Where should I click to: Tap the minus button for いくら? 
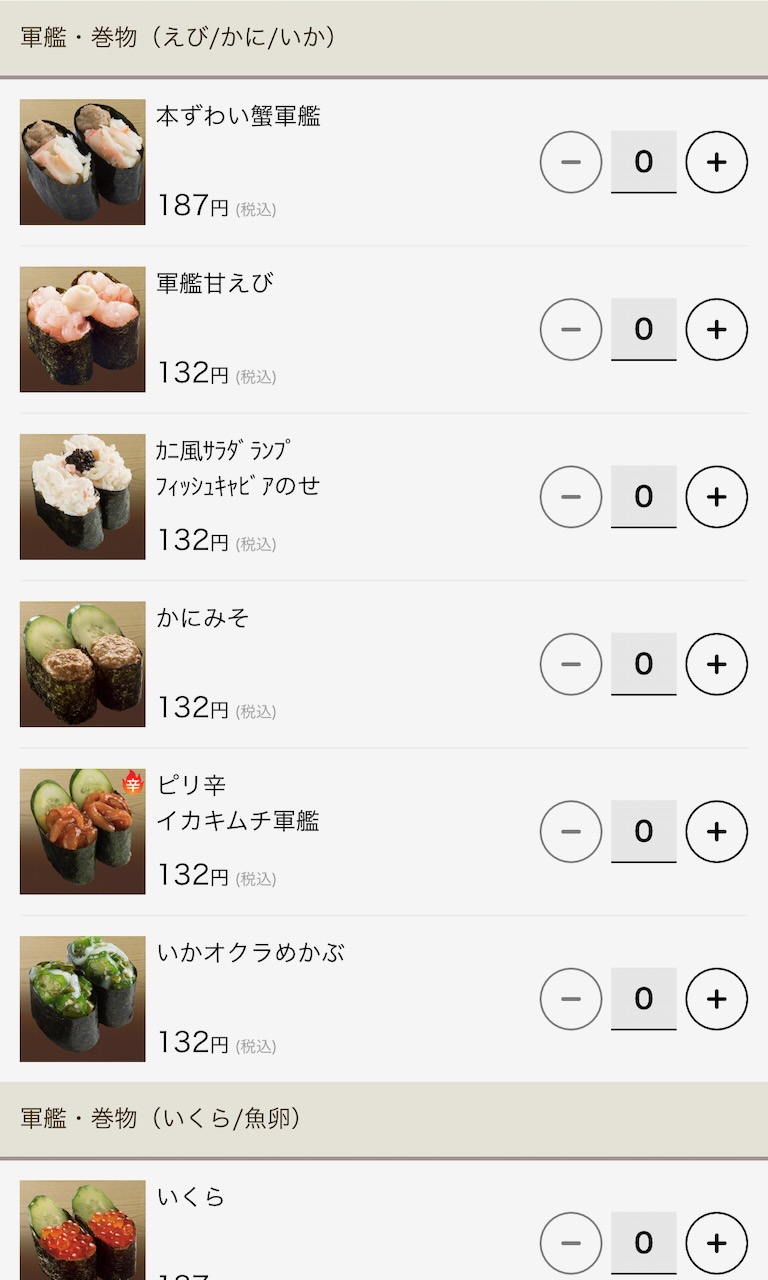[x=571, y=1243]
